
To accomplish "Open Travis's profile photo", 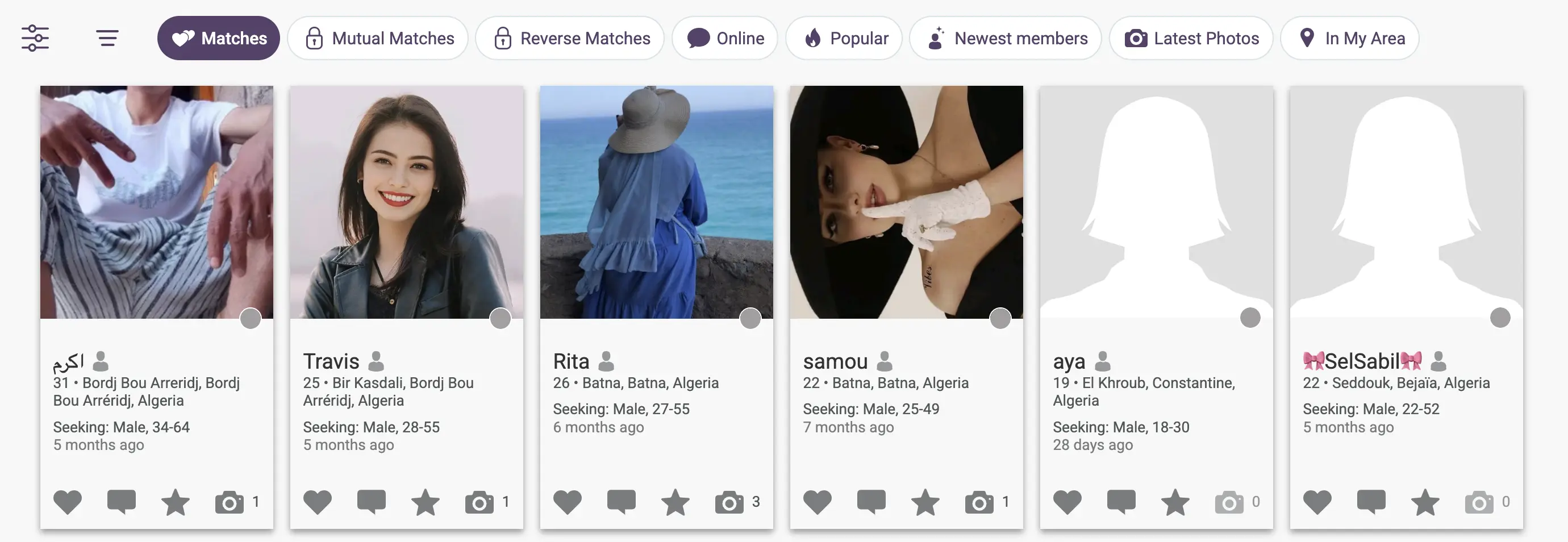I will tap(407, 202).
